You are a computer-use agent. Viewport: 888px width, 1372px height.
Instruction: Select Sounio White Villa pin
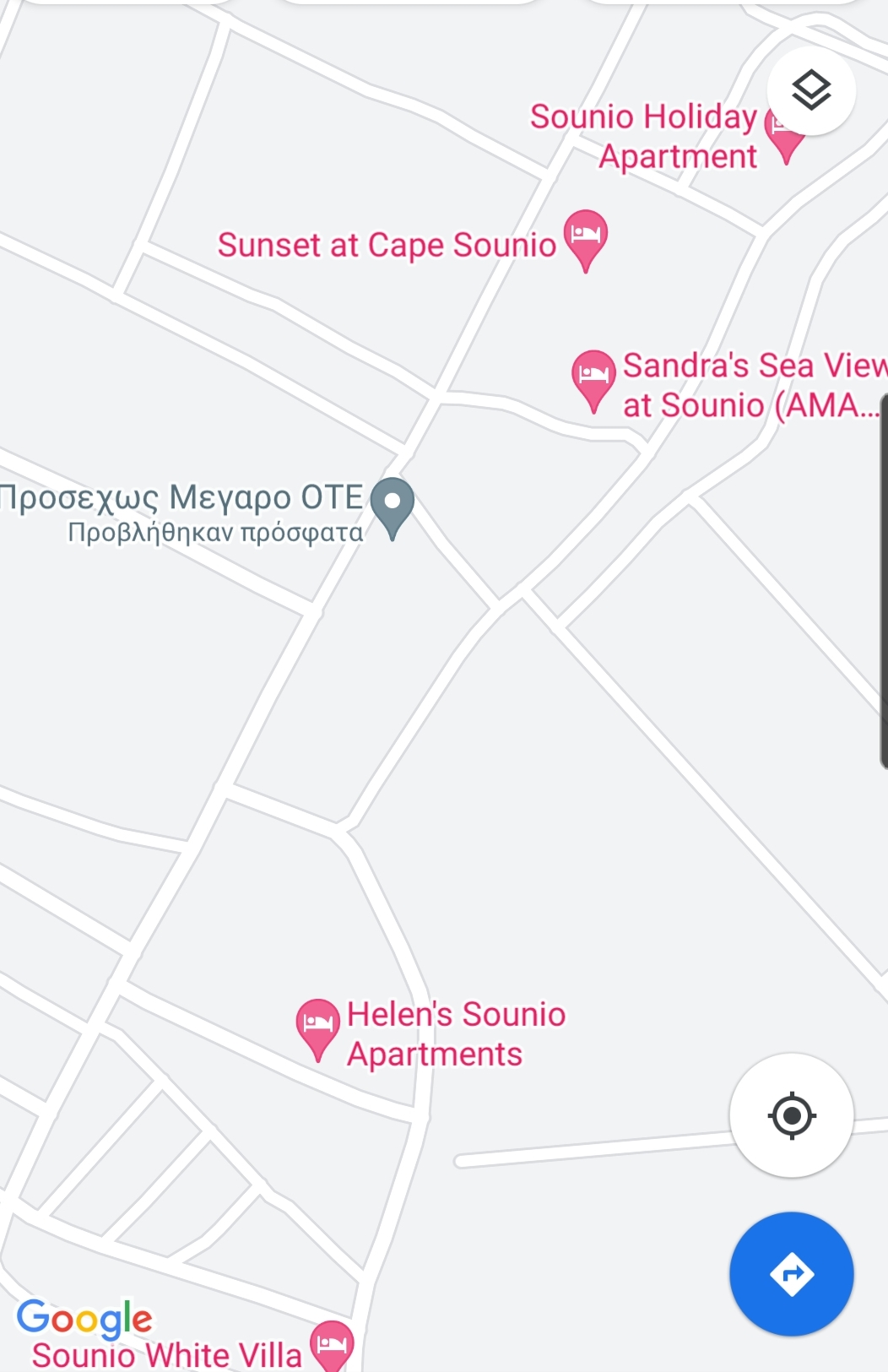coord(332,1346)
